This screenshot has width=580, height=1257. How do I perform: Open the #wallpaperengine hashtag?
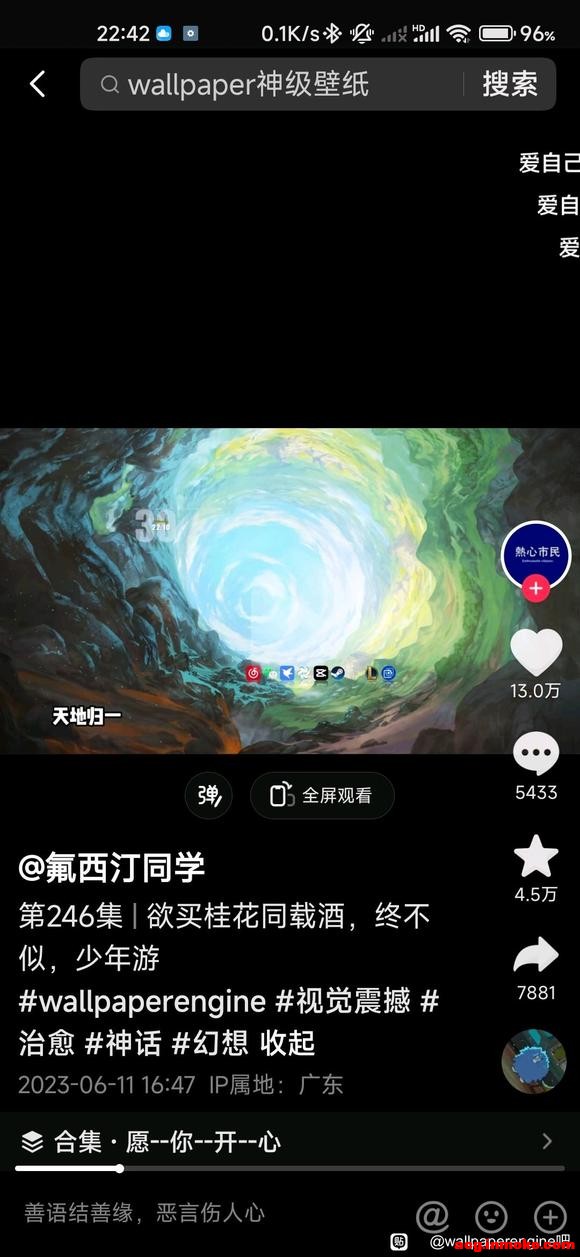142,1001
